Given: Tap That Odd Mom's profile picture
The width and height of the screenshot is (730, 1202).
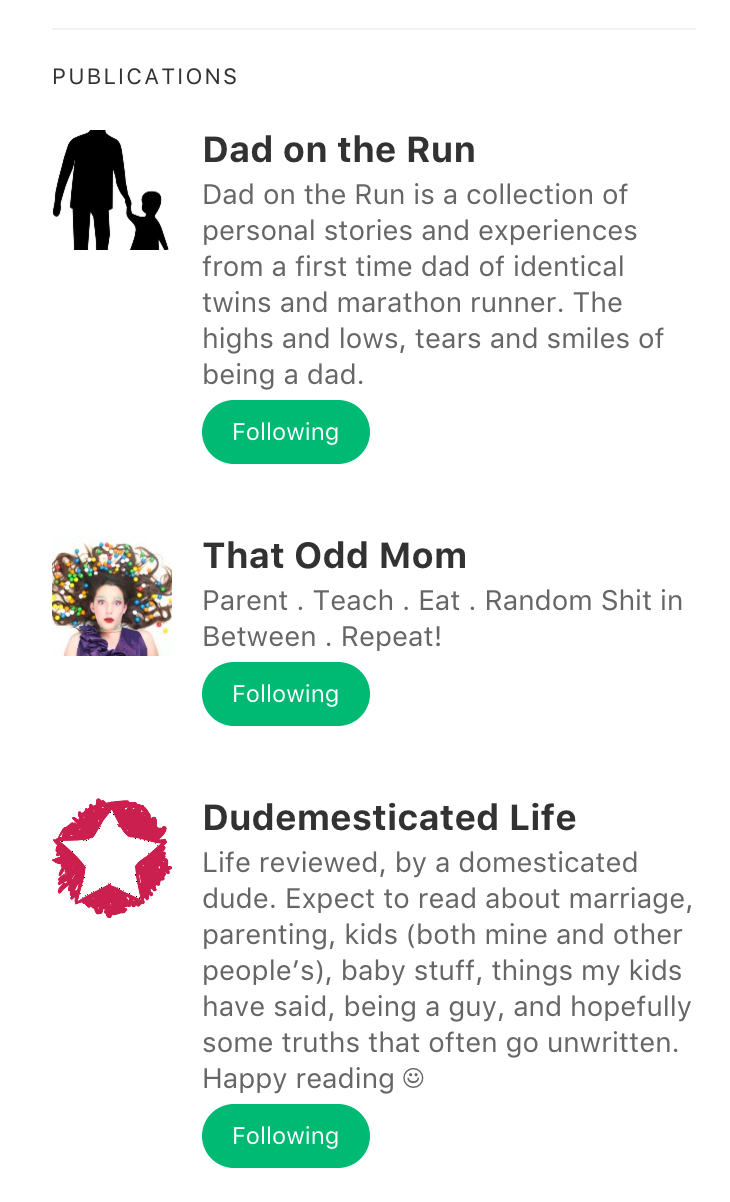Looking at the screenshot, I should coord(112,599).
